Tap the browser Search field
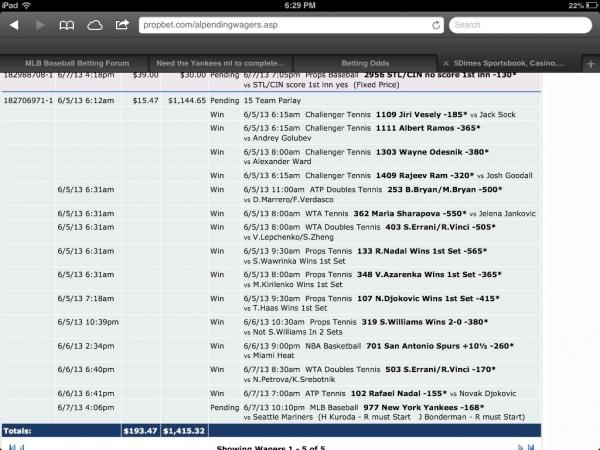 tap(520, 24)
